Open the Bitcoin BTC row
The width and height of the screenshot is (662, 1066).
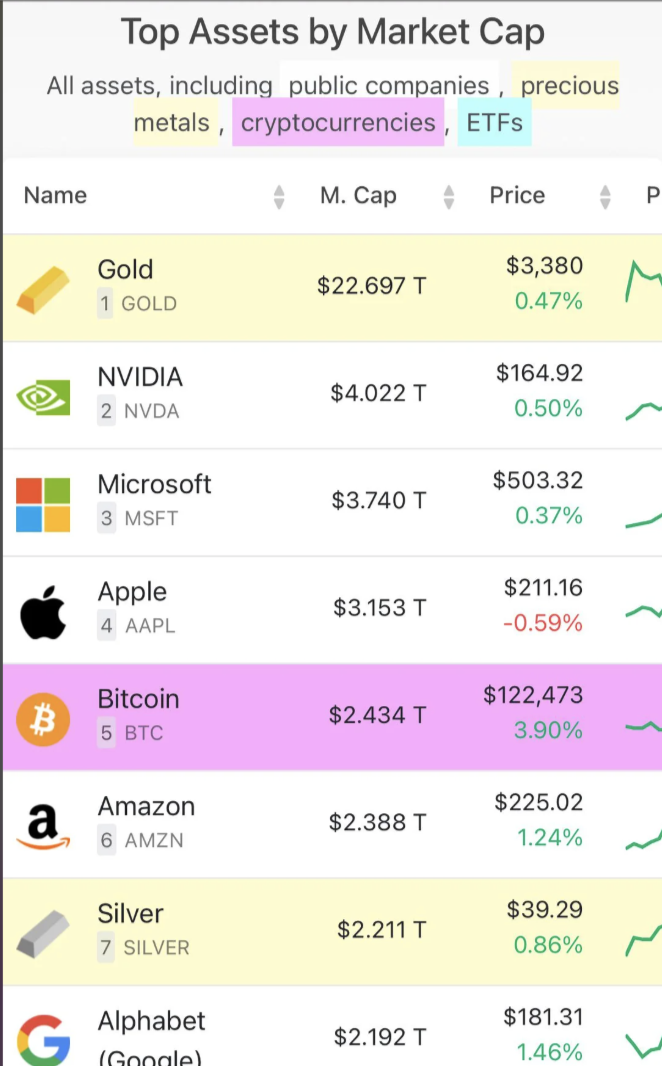click(x=332, y=717)
